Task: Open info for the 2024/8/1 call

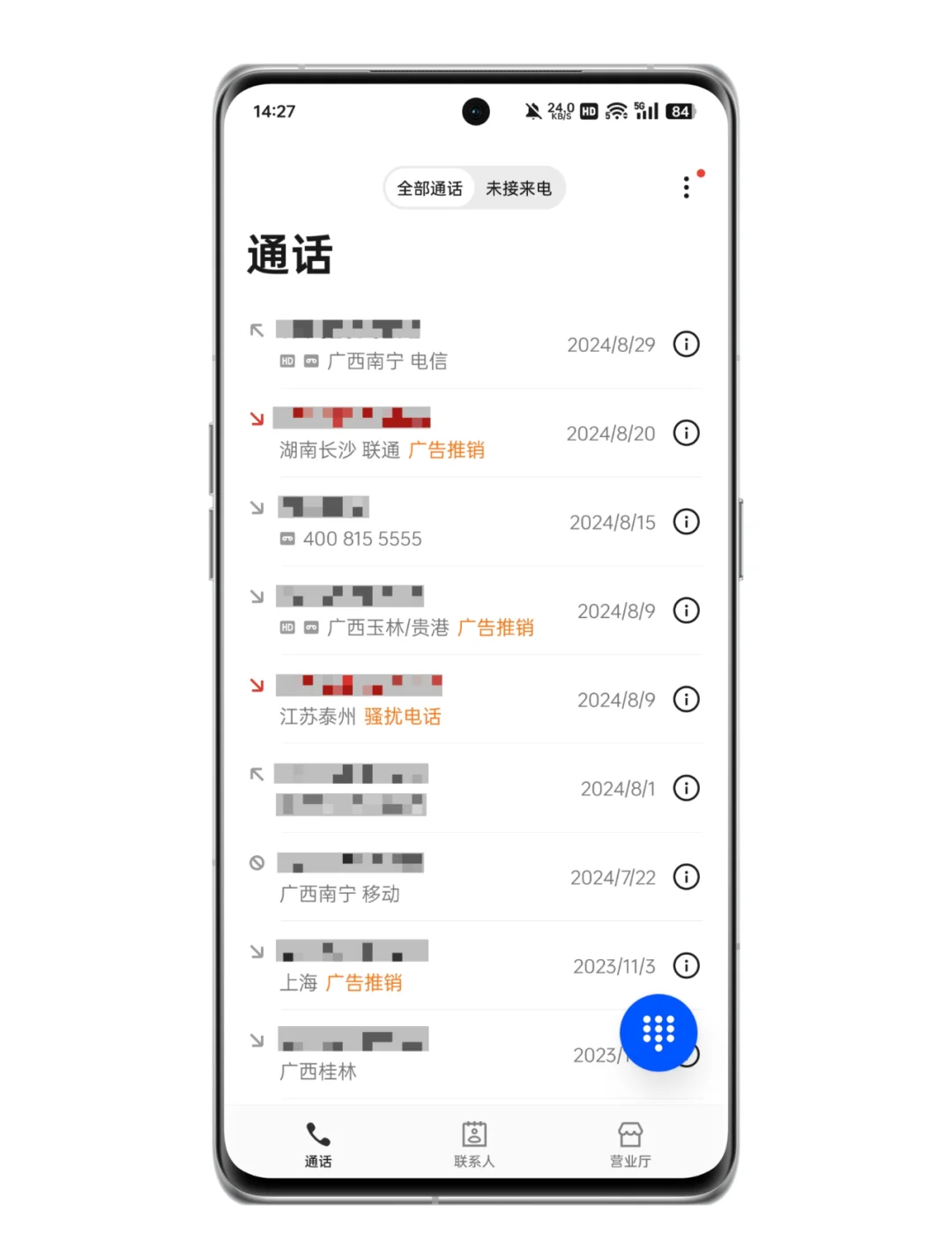Action: (x=686, y=788)
